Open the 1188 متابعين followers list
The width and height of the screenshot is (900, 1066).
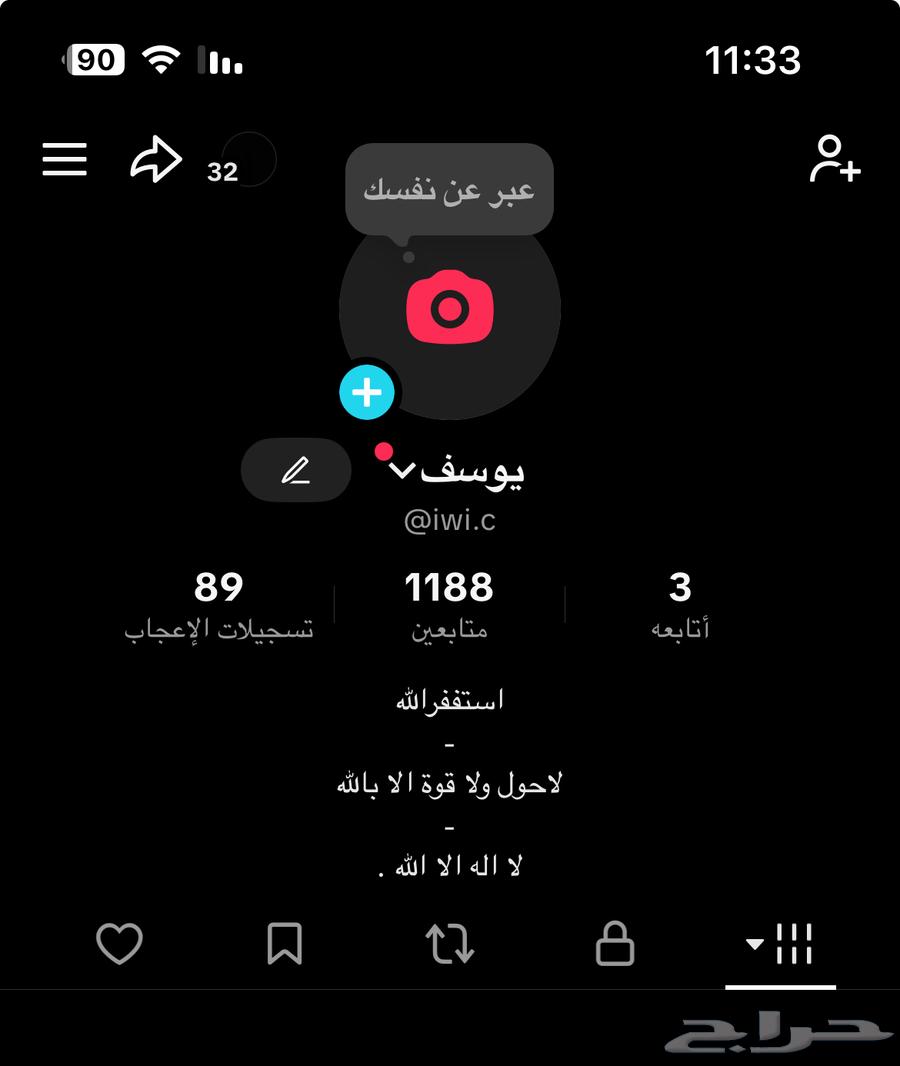tap(450, 602)
